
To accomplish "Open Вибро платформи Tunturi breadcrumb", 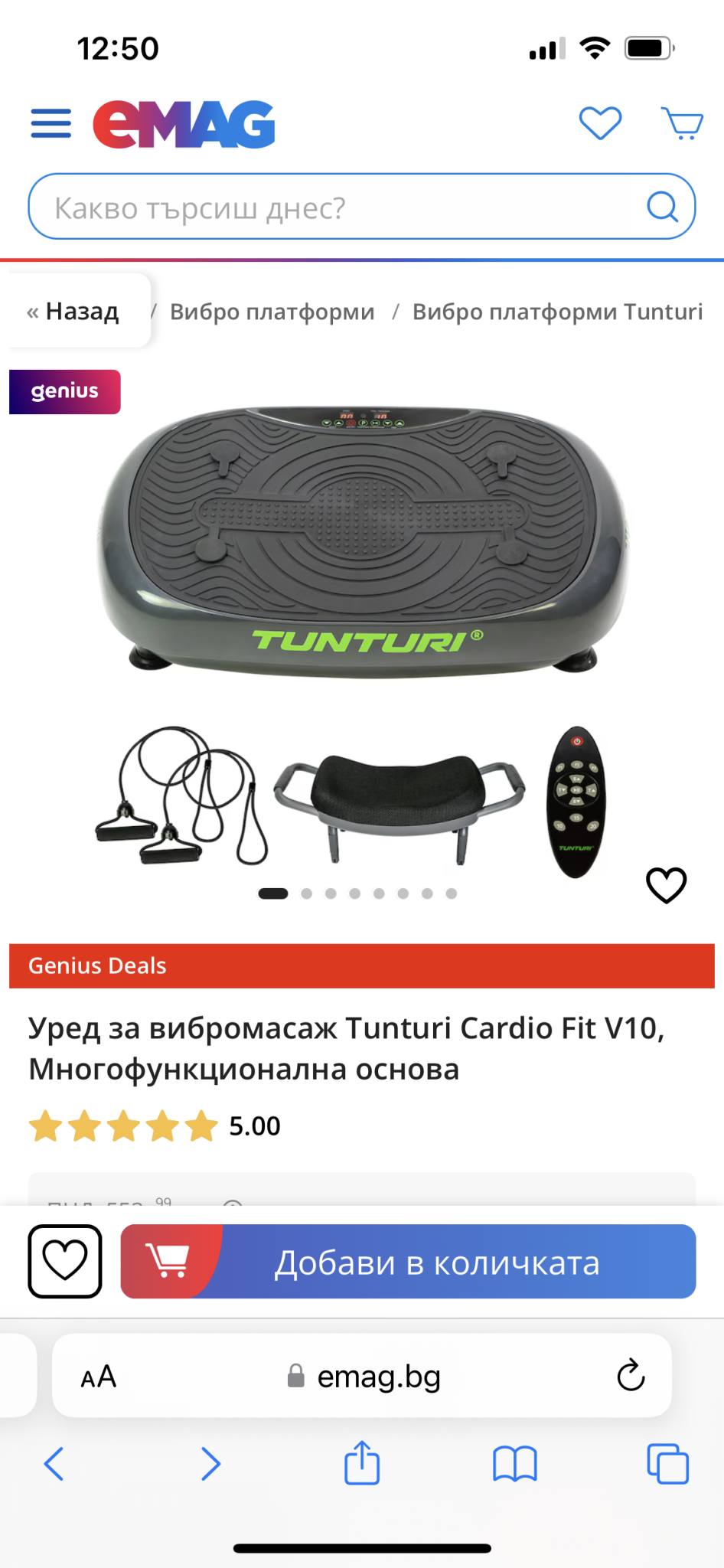I will click(x=557, y=312).
